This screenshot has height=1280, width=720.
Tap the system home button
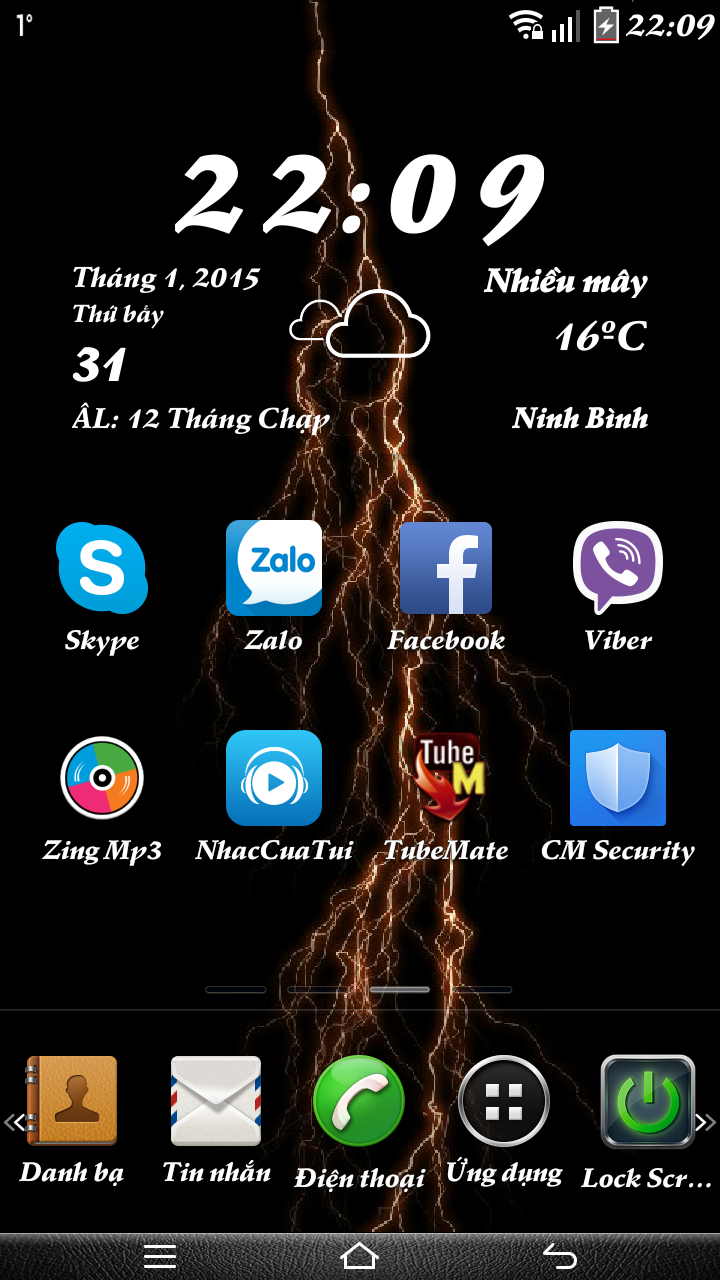(x=359, y=1255)
